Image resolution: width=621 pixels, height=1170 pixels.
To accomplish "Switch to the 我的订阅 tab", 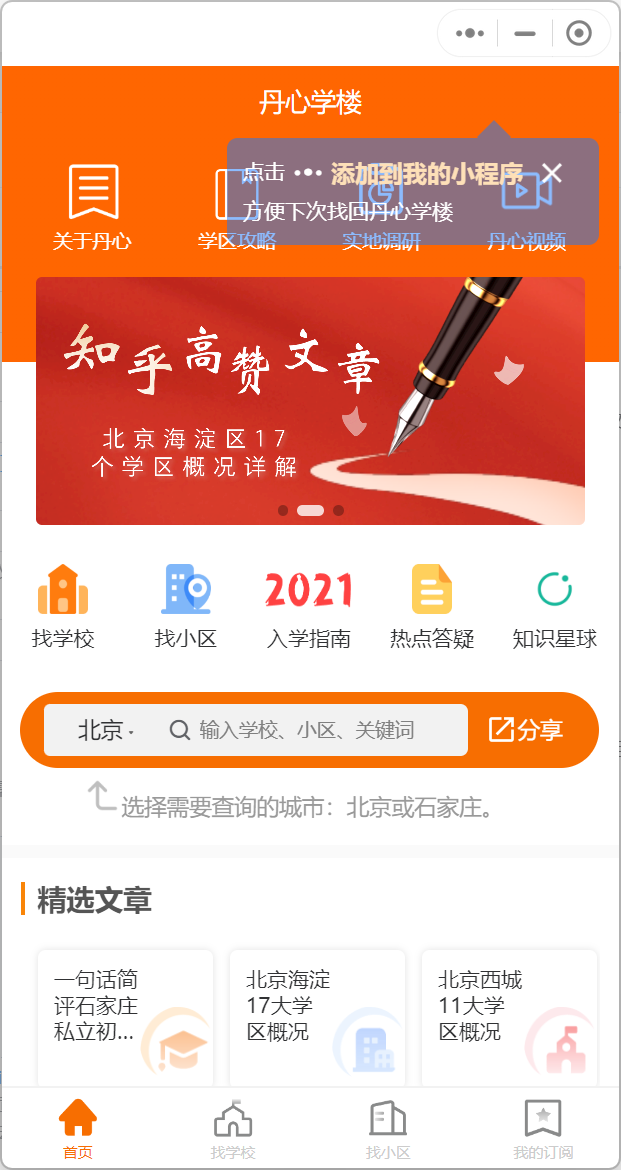I will [x=543, y=1130].
